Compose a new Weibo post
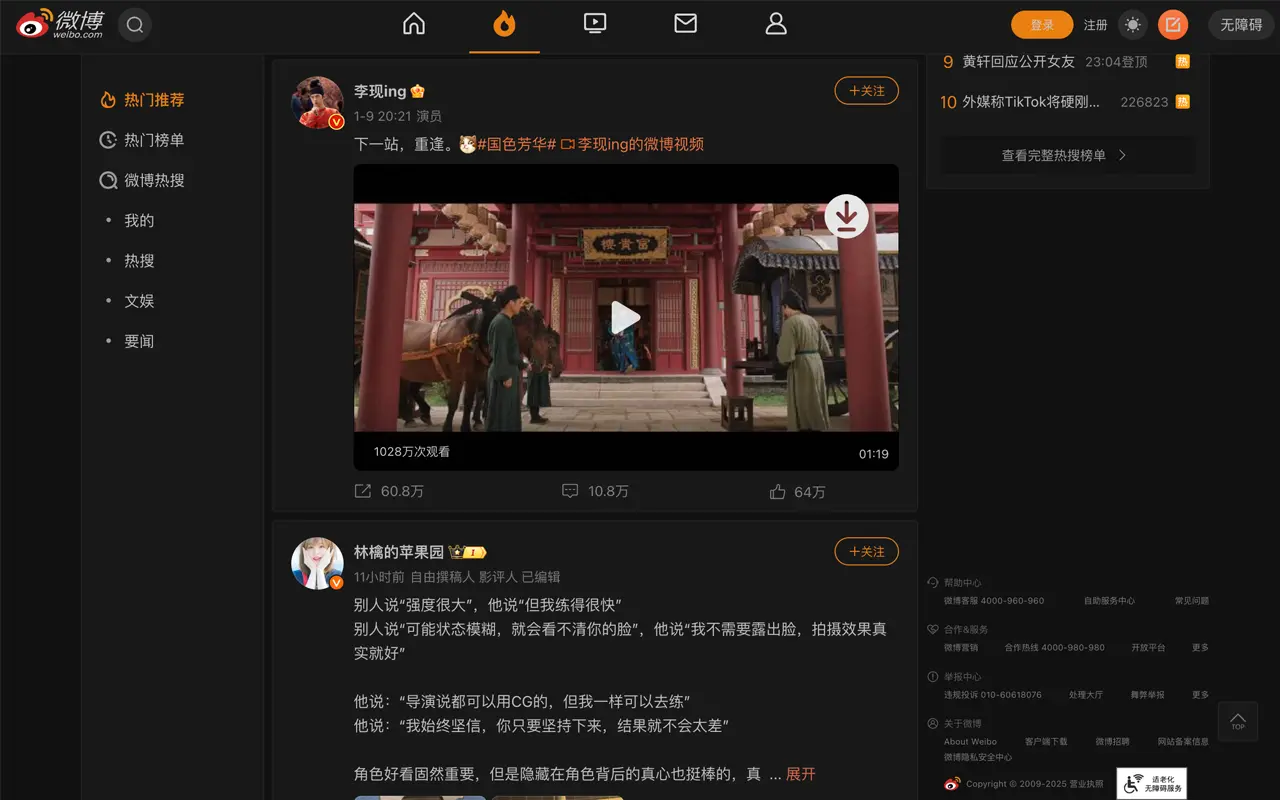The height and width of the screenshot is (800, 1280). tap(1173, 25)
